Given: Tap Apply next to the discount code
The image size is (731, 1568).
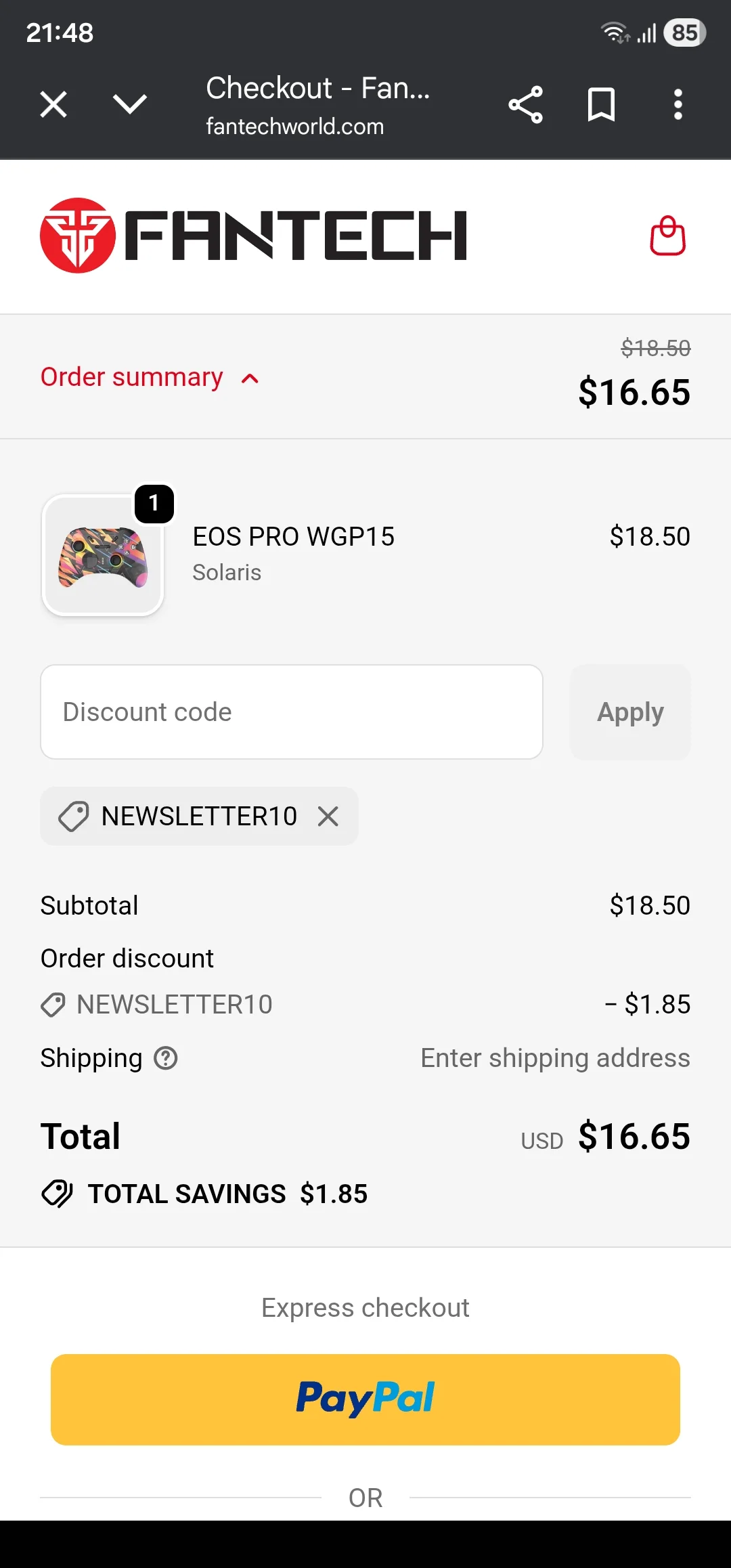Looking at the screenshot, I should pos(630,712).
